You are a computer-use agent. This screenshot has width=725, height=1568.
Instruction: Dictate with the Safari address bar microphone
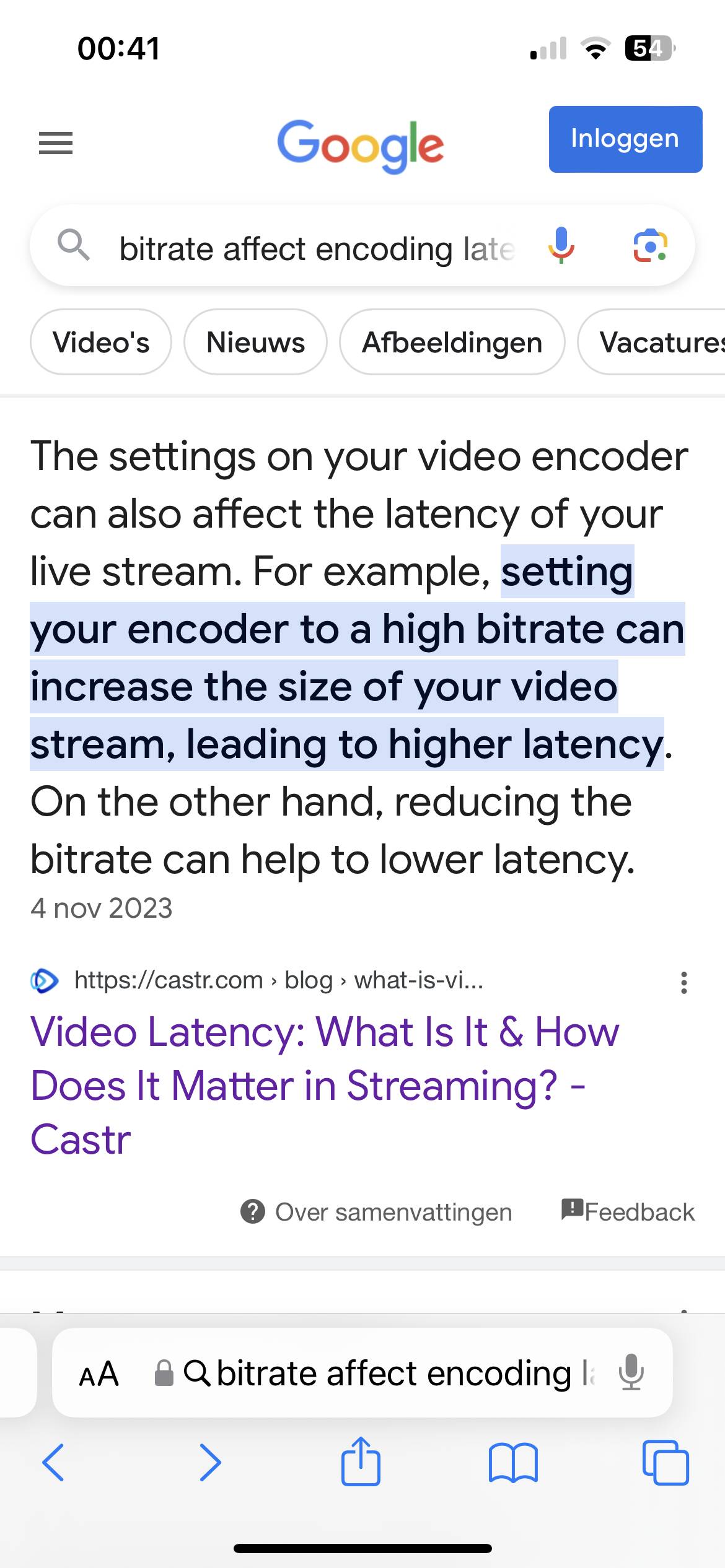click(631, 1373)
